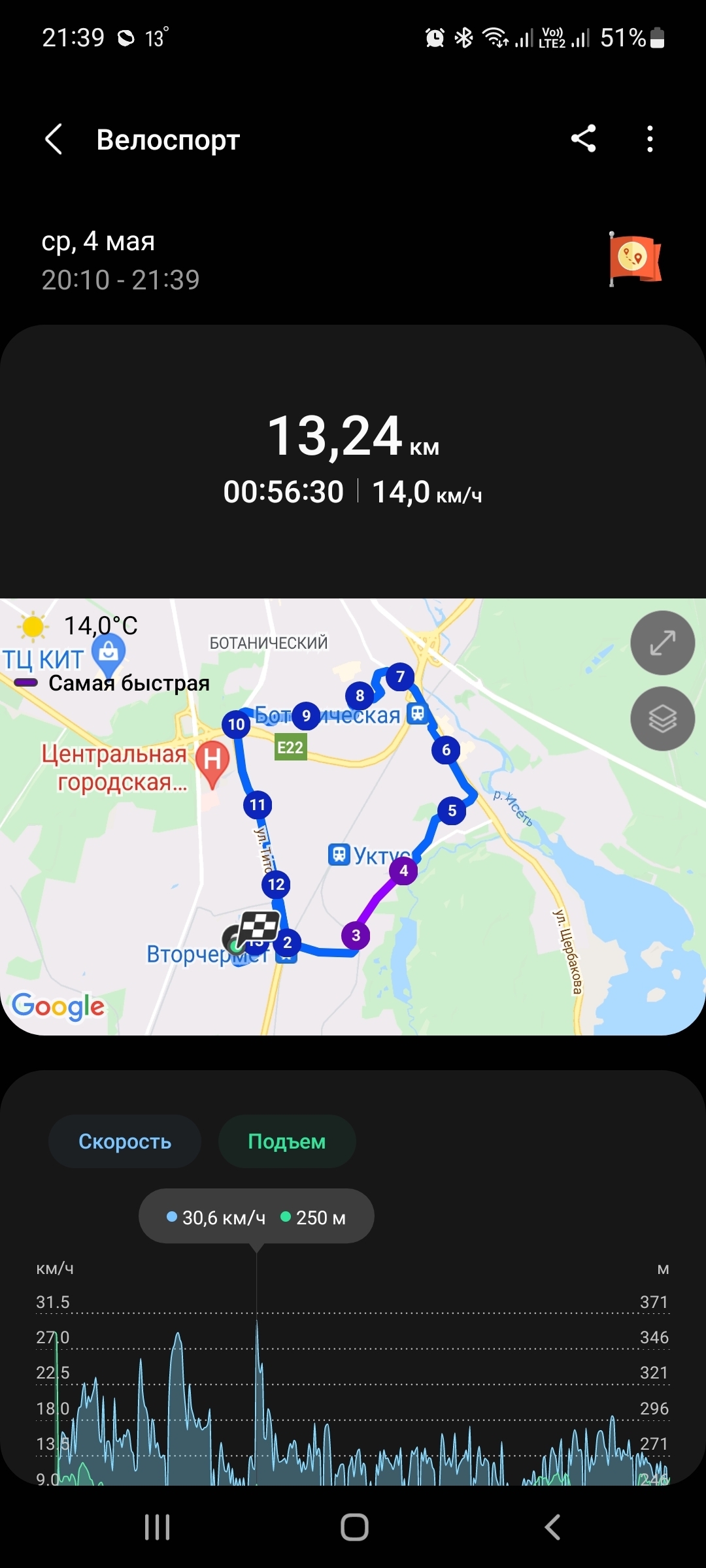
Task: Share this cycling workout
Action: point(583,139)
